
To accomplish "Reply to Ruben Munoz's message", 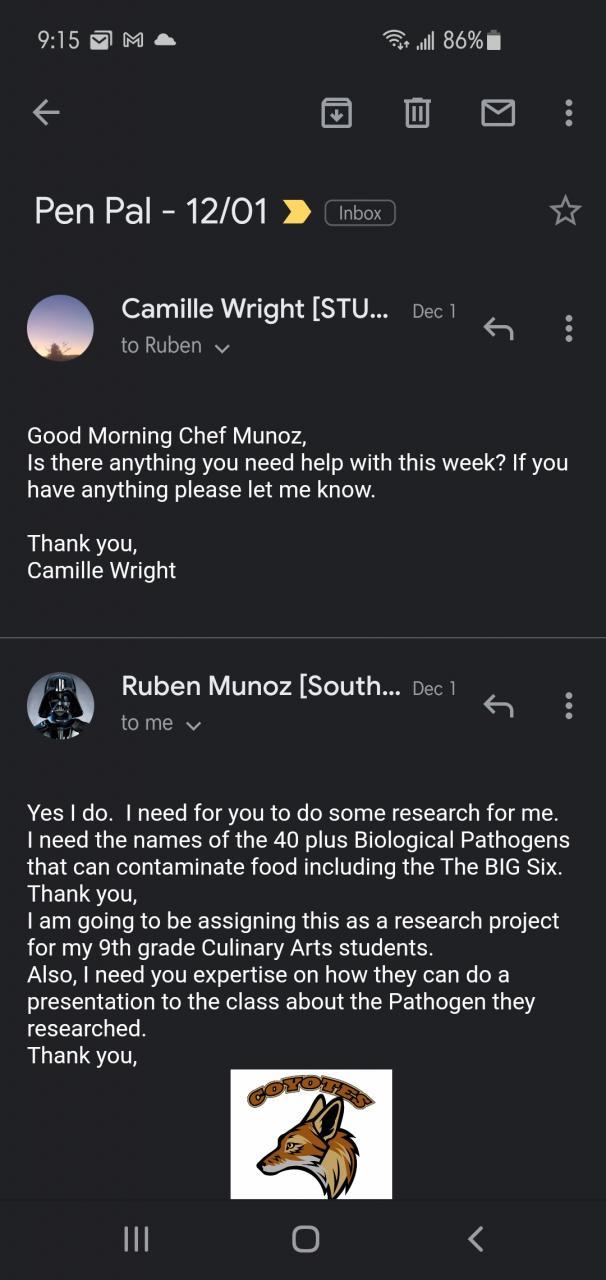I will tap(498, 706).
